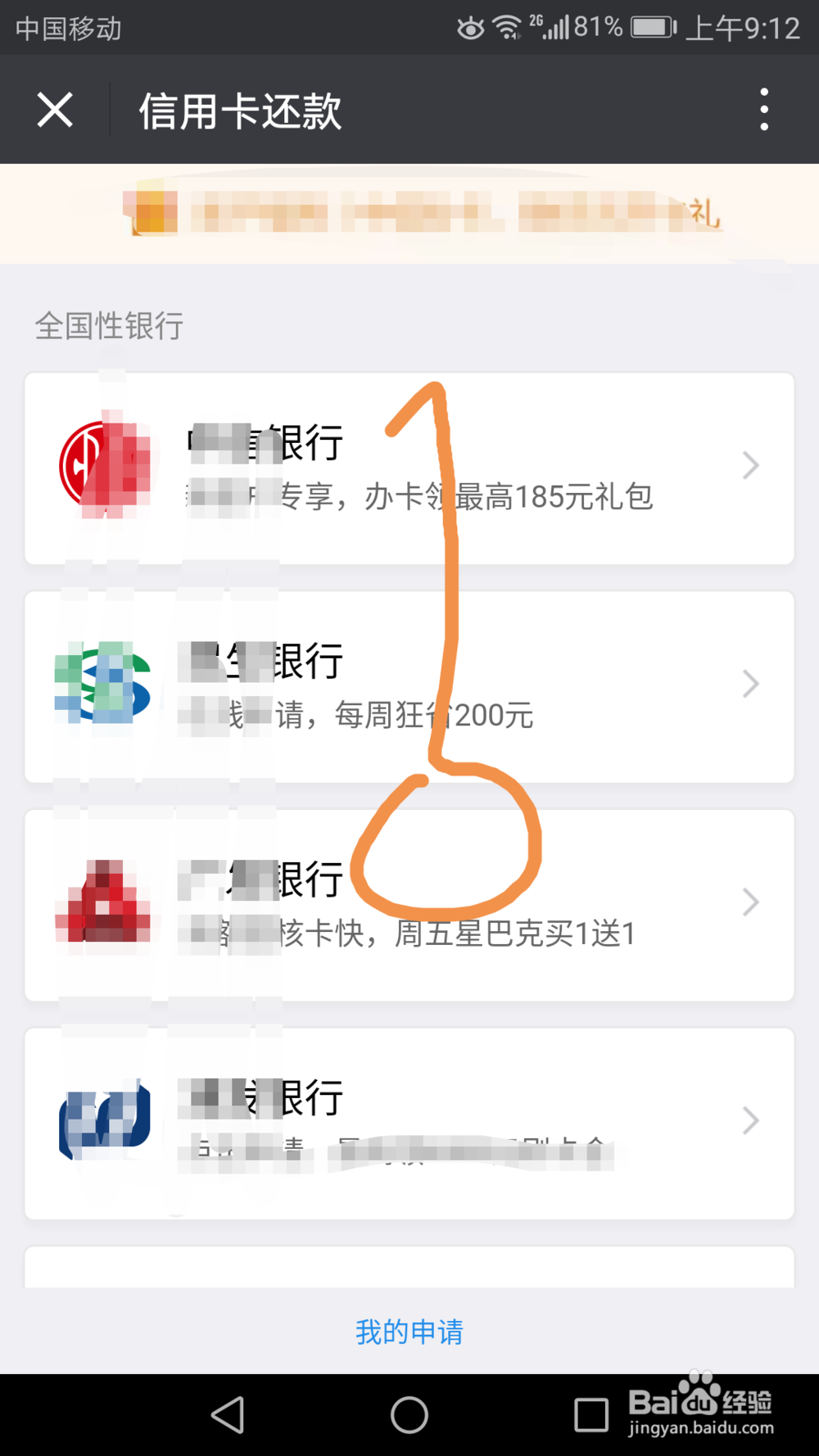This screenshot has height=1456, width=819.
Task: Open the top promotional banner
Action: tap(409, 213)
